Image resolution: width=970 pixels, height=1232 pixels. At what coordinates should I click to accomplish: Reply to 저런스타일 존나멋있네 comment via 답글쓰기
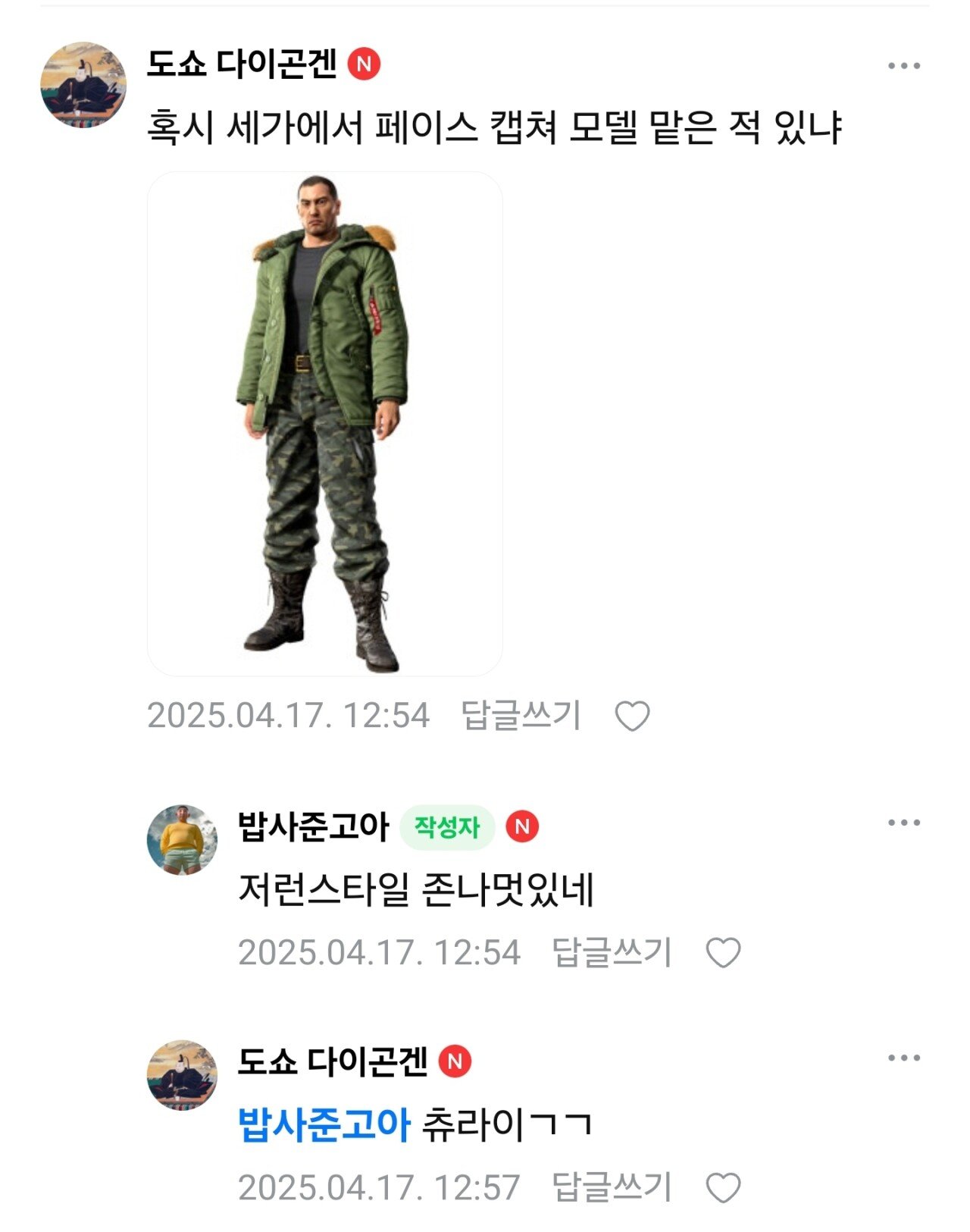click(612, 952)
